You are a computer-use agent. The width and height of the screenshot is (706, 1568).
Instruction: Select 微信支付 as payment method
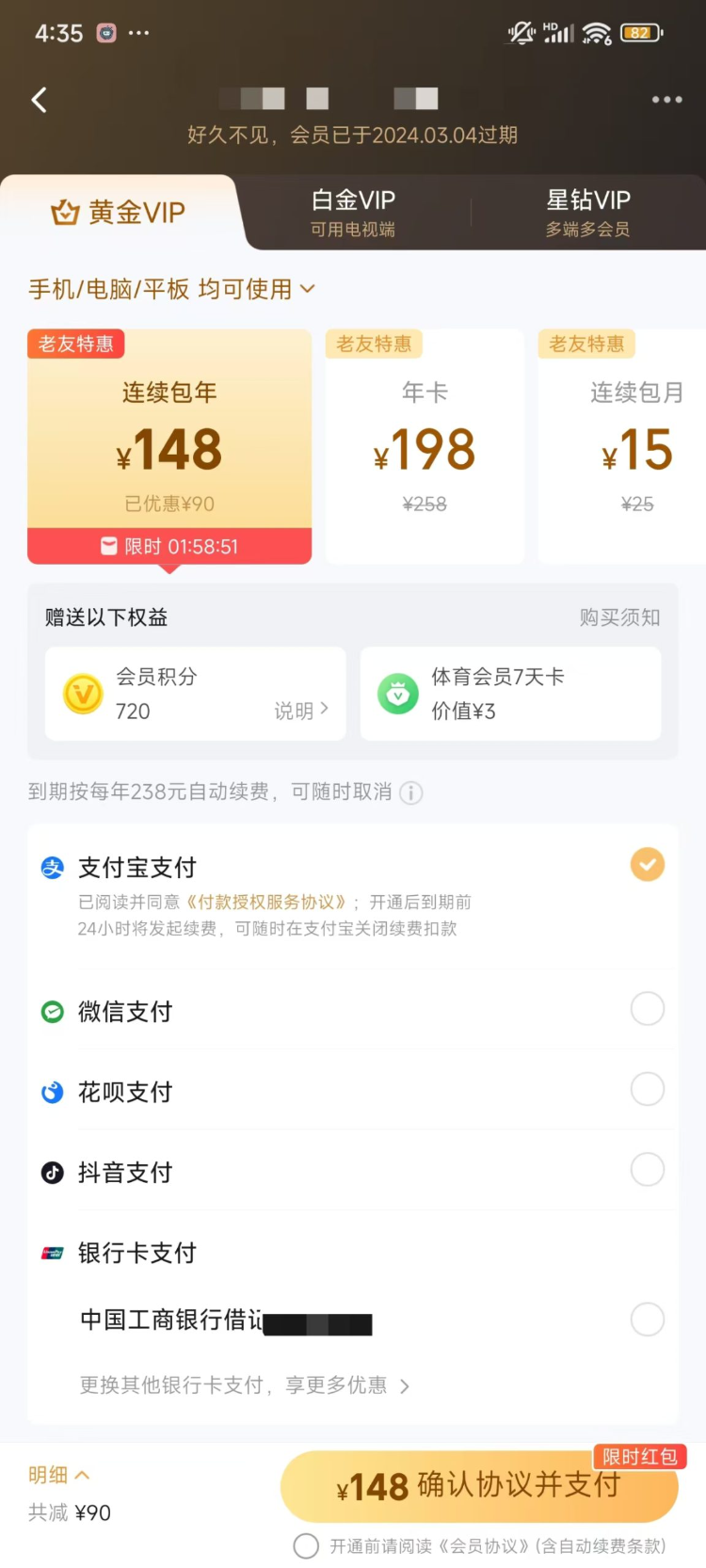[353, 1010]
